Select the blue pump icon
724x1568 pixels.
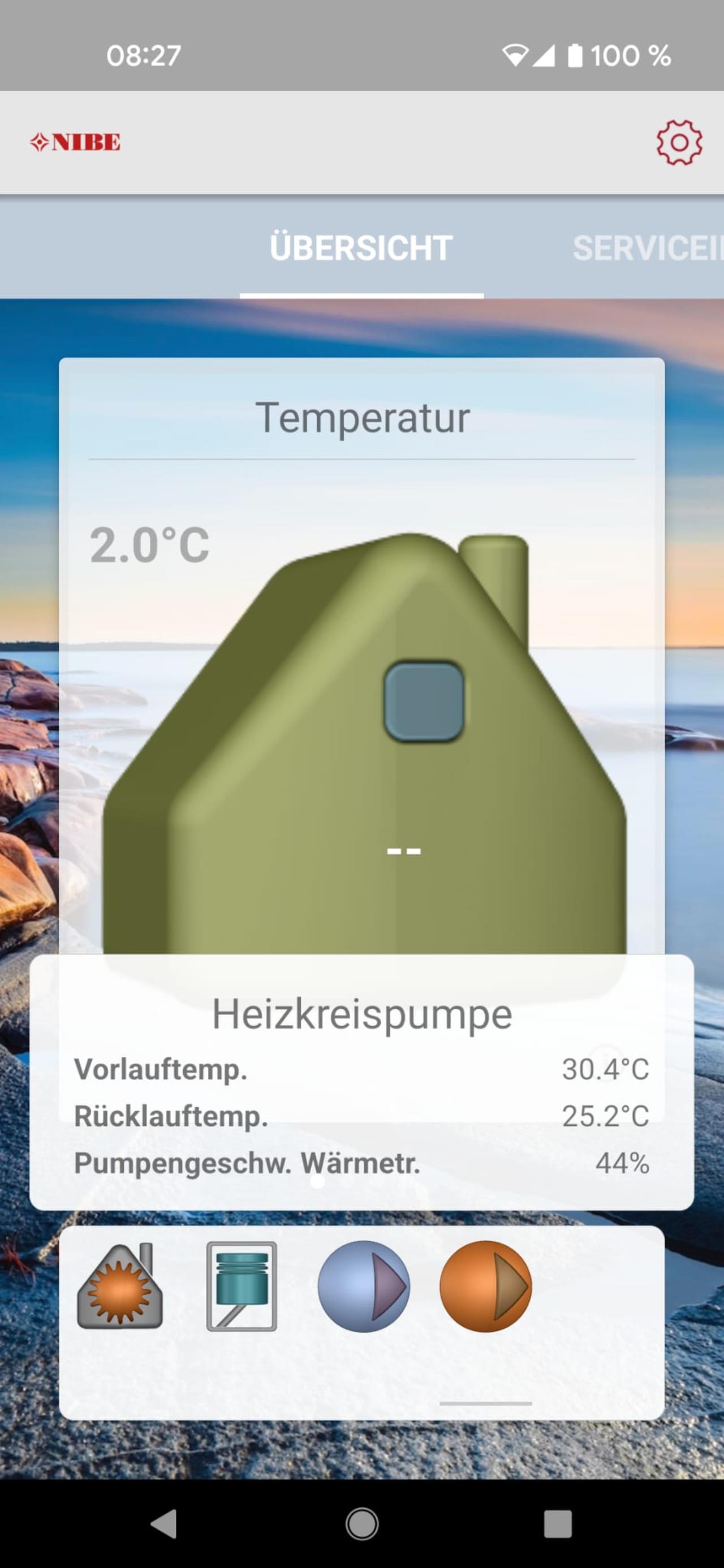[364, 1285]
